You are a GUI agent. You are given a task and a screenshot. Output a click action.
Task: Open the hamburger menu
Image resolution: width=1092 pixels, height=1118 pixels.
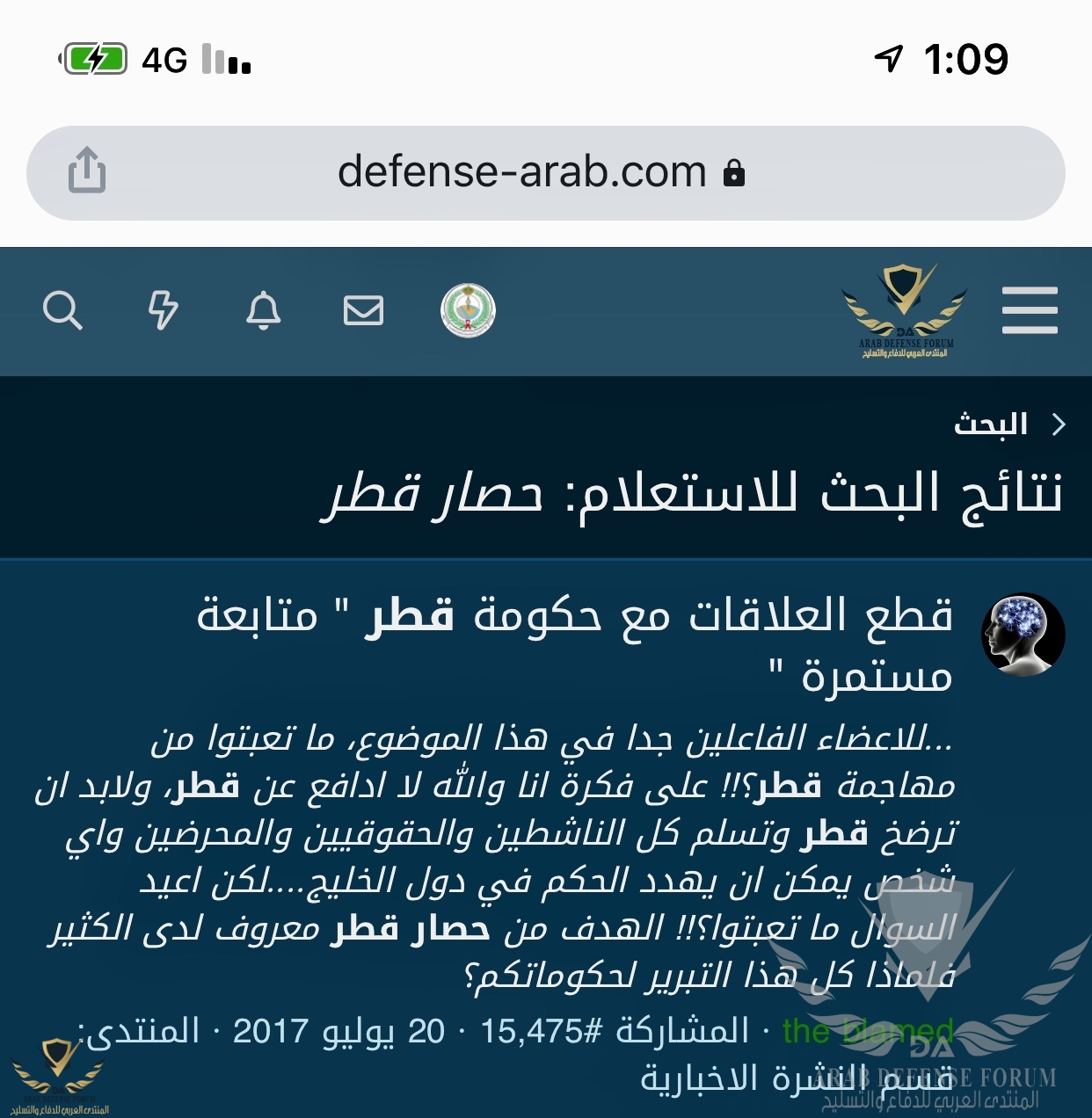(x=1030, y=310)
